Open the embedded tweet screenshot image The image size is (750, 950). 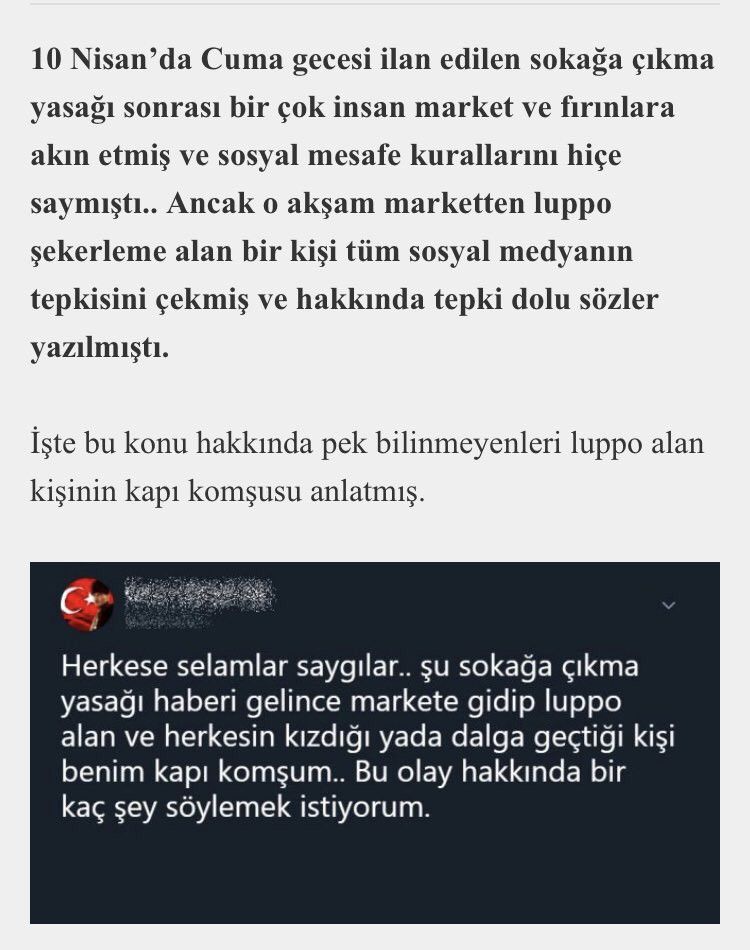point(374,742)
